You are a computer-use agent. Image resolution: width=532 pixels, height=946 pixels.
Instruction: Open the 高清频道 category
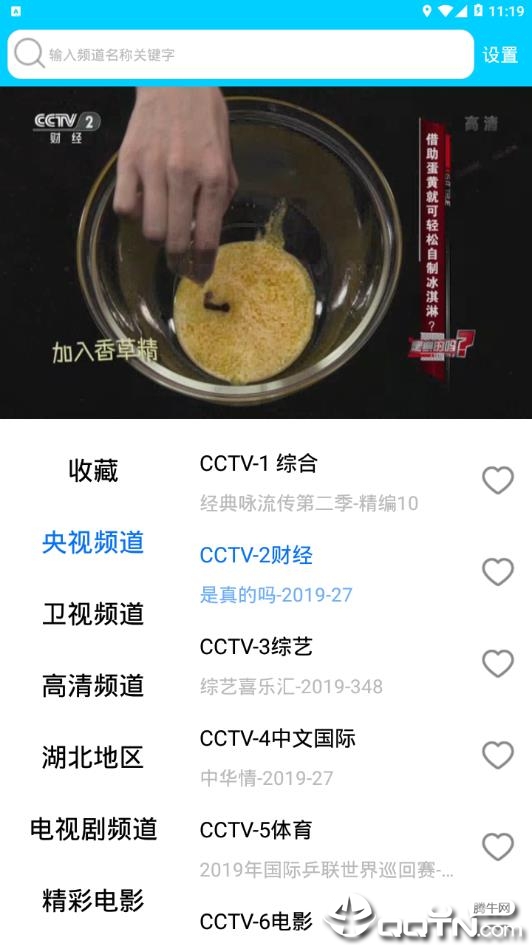pyautogui.click(x=93, y=685)
